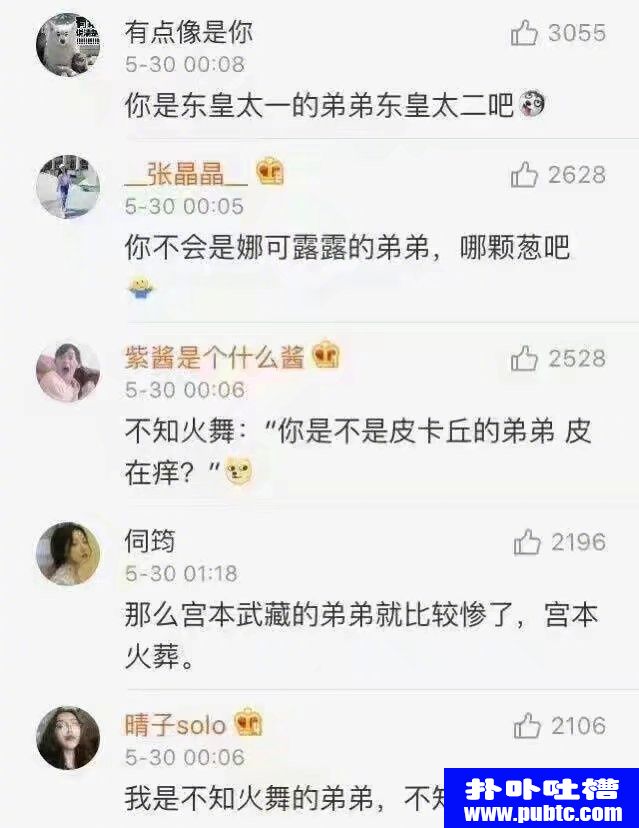This screenshot has height=828, width=639.
Task: Open 伺筠's avatar
Action: [68, 553]
